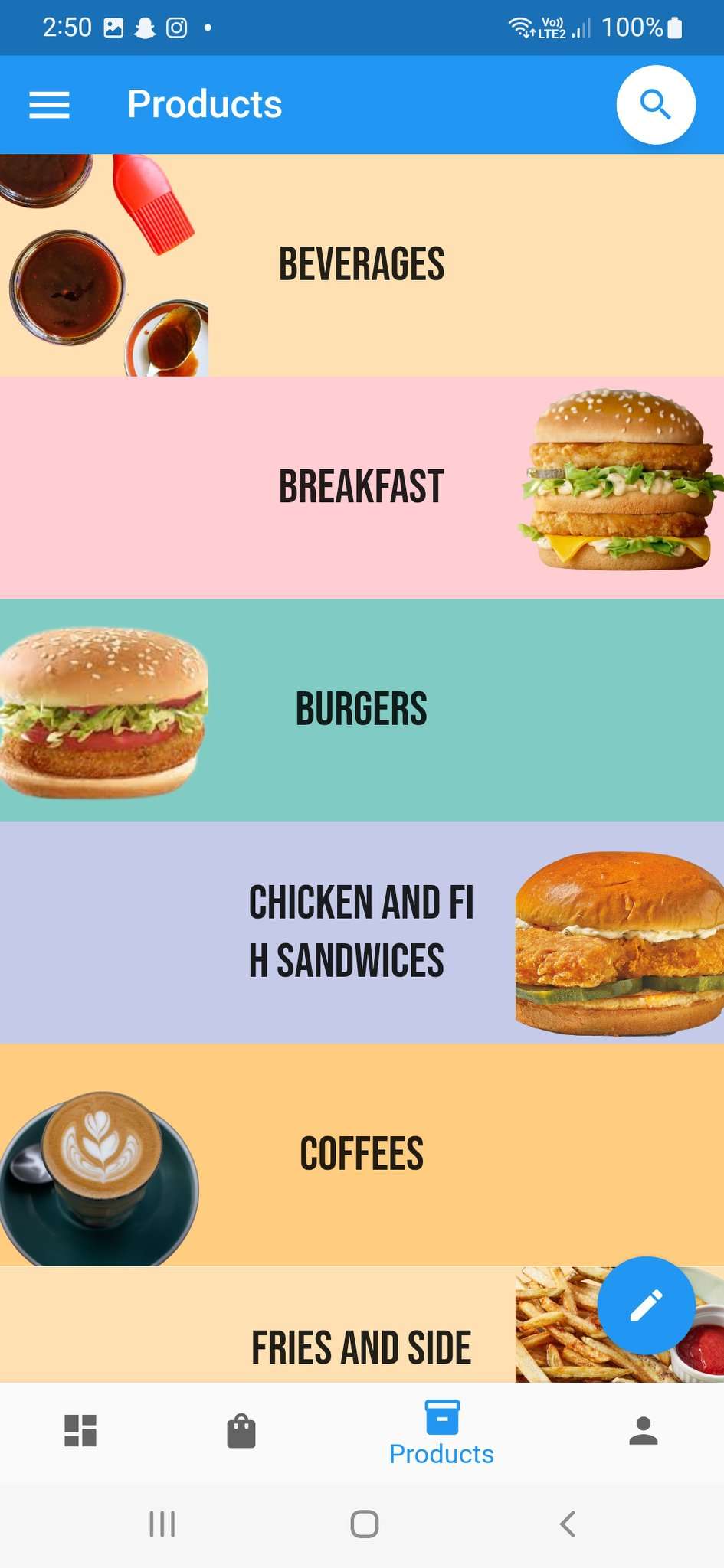Tap the system home button
The image size is (724, 1568).
point(364,1524)
